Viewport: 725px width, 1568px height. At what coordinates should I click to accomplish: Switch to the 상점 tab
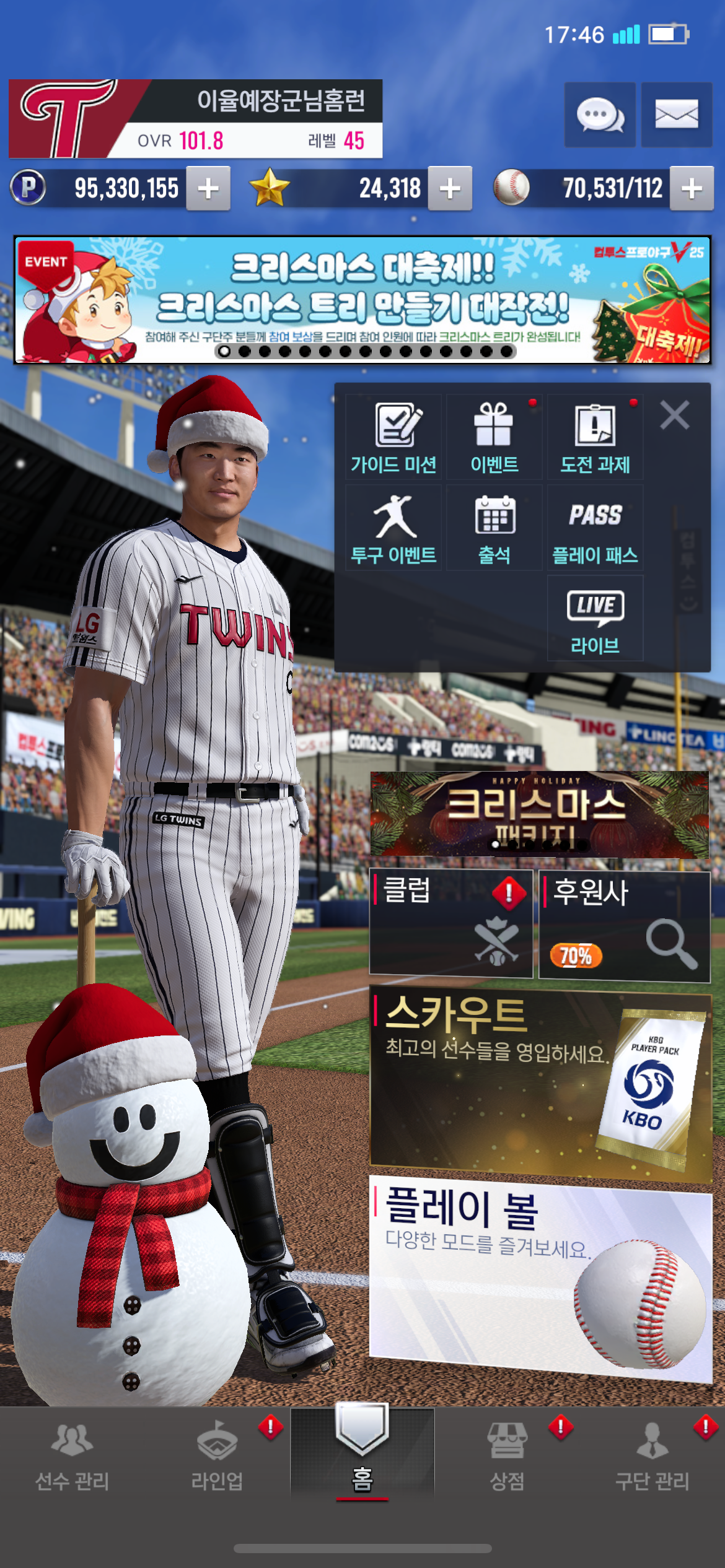507,1457
